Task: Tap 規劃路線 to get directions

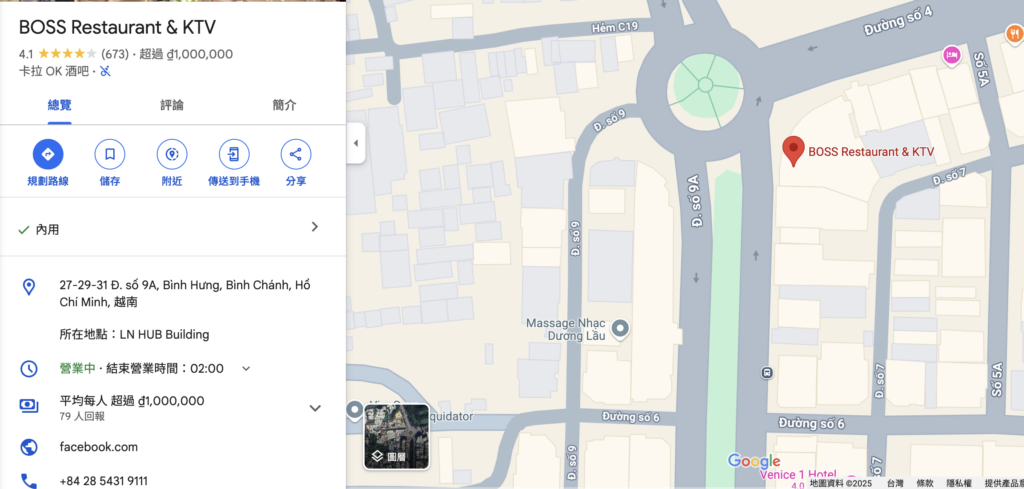Action: click(x=47, y=155)
